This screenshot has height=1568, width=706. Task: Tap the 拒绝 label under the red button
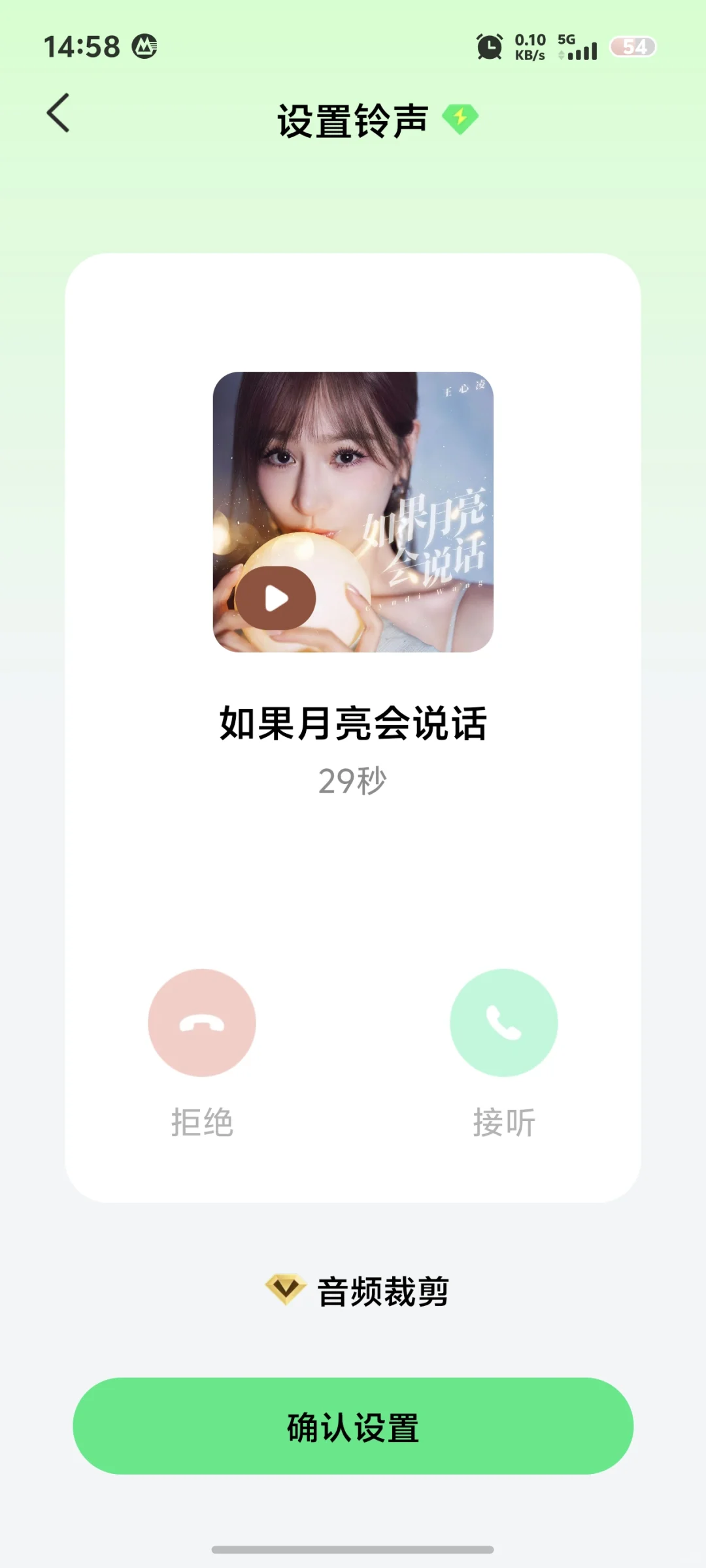(202, 1122)
